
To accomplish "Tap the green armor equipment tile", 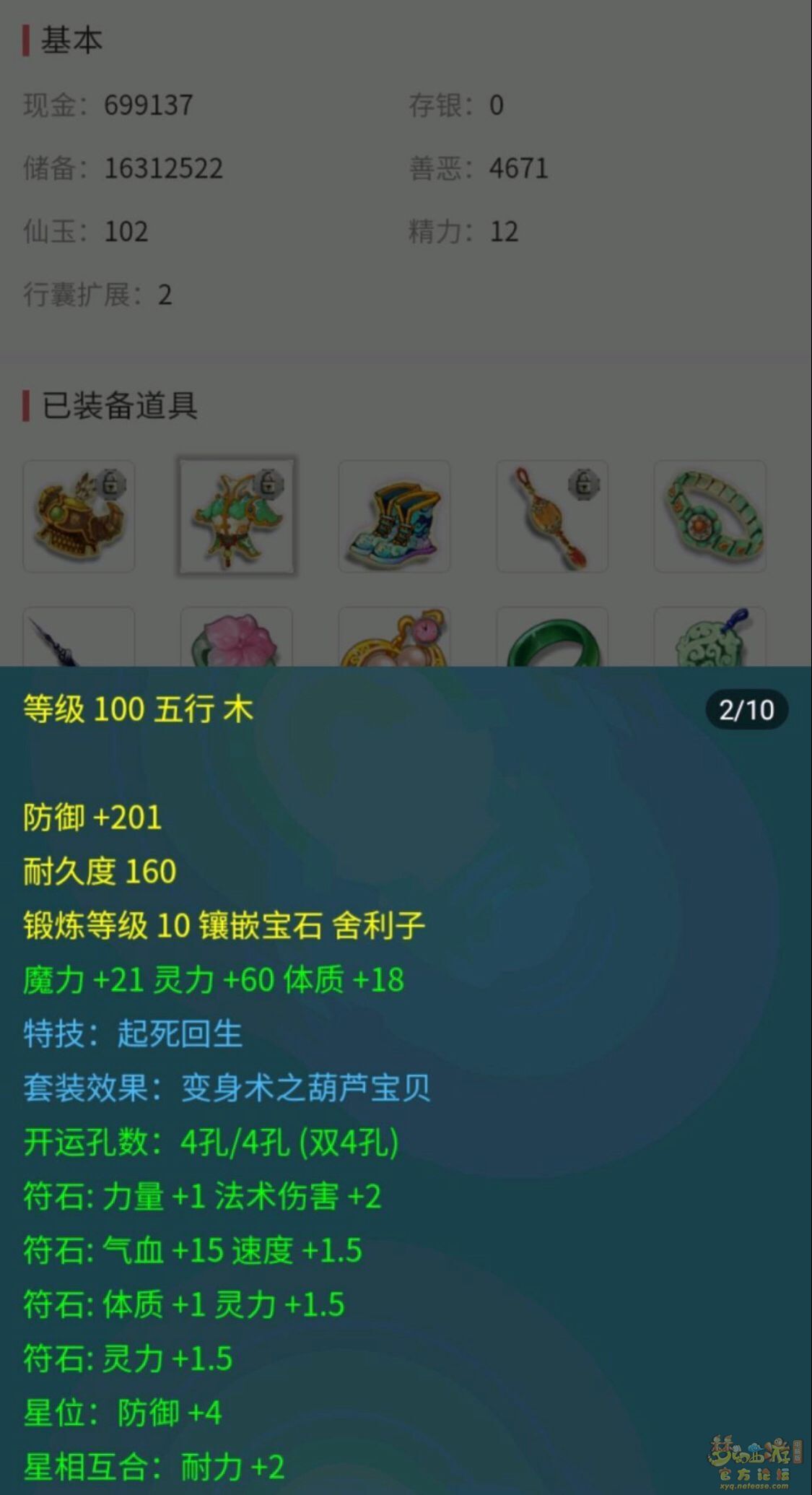I will tap(237, 516).
